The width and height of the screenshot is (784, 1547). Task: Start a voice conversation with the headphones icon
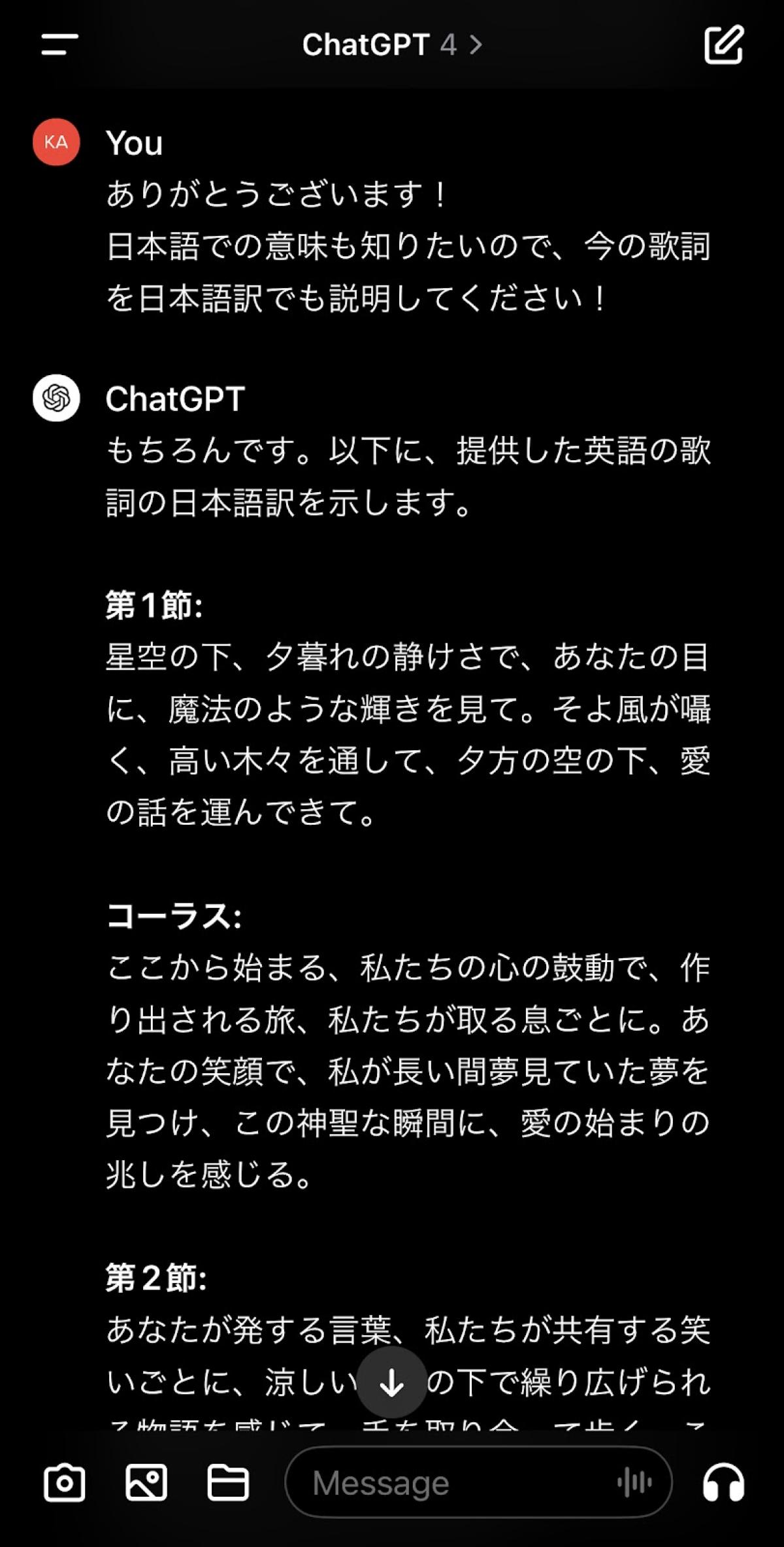click(723, 1482)
